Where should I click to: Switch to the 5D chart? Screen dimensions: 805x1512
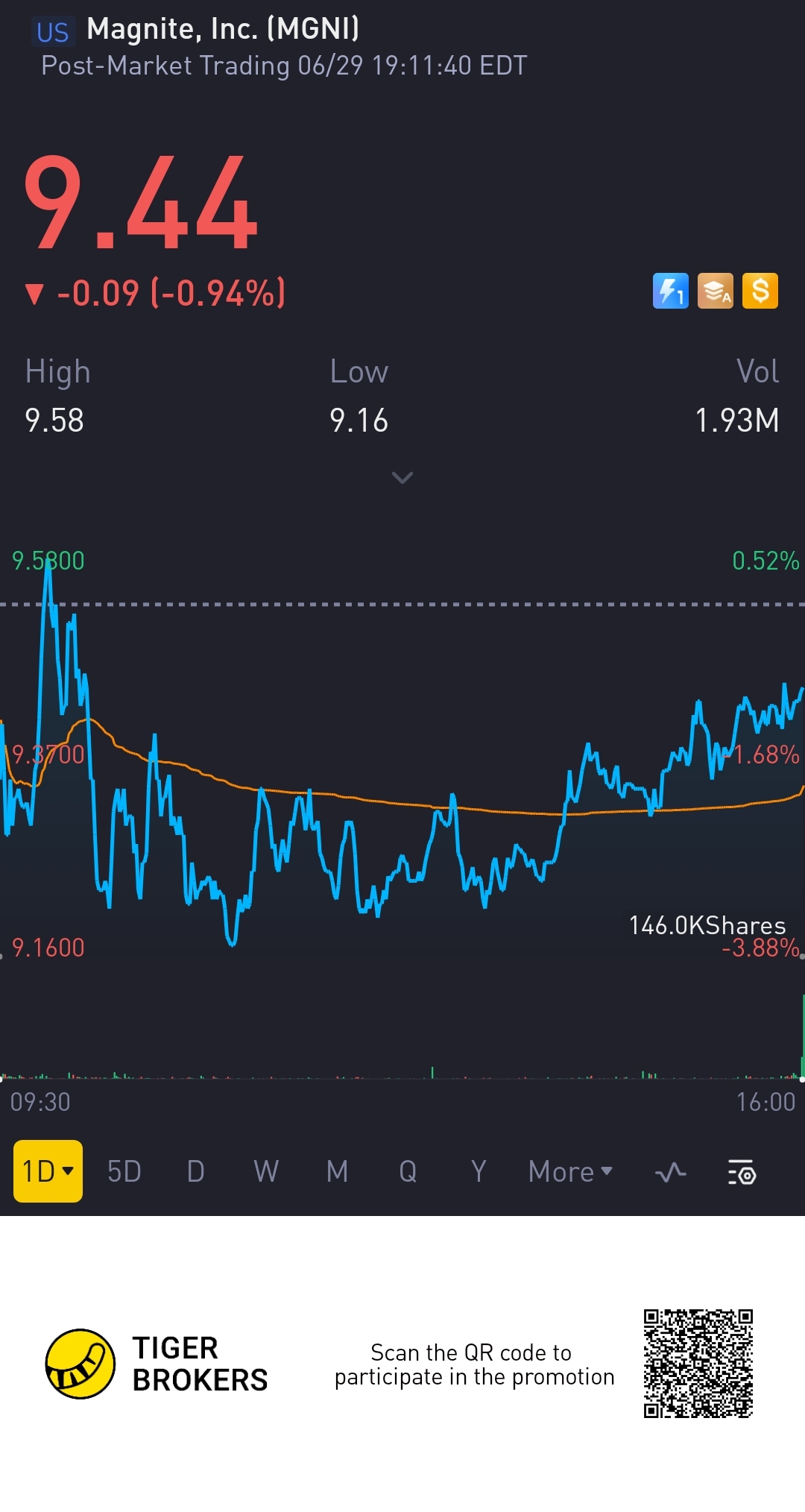click(x=124, y=1172)
